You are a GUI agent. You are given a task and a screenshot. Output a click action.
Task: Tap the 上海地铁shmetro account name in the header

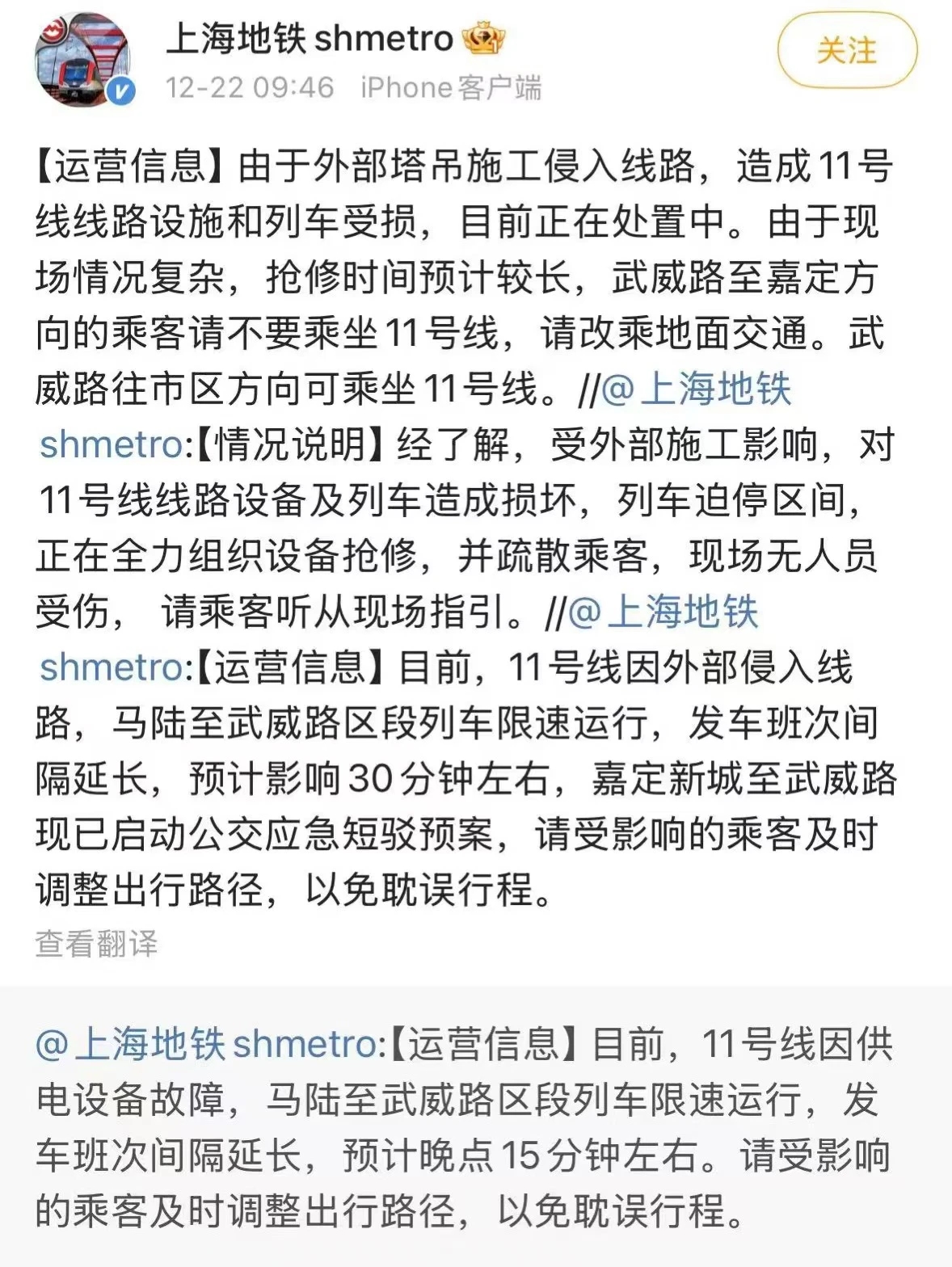(x=310, y=38)
